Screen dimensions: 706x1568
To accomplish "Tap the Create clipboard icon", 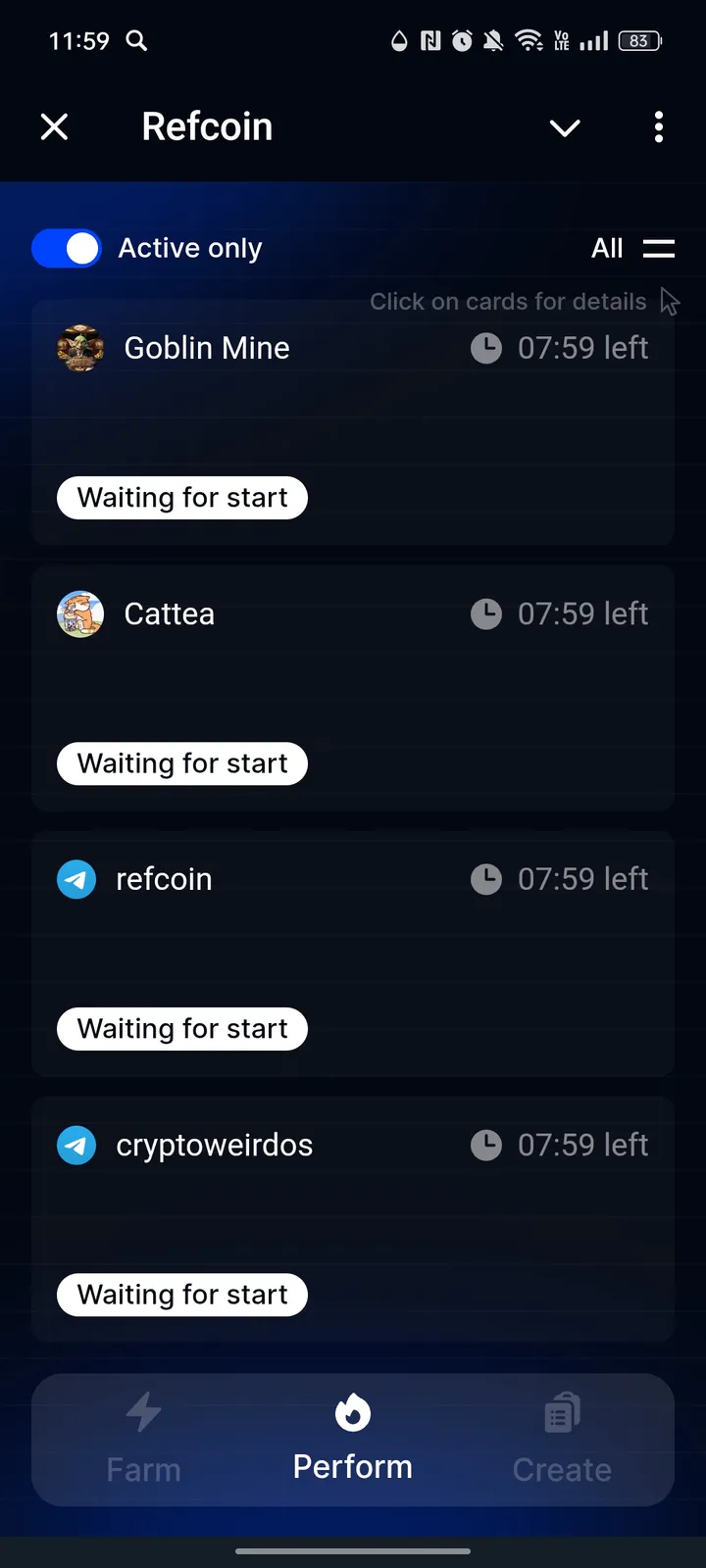I will (x=561, y=1411).
